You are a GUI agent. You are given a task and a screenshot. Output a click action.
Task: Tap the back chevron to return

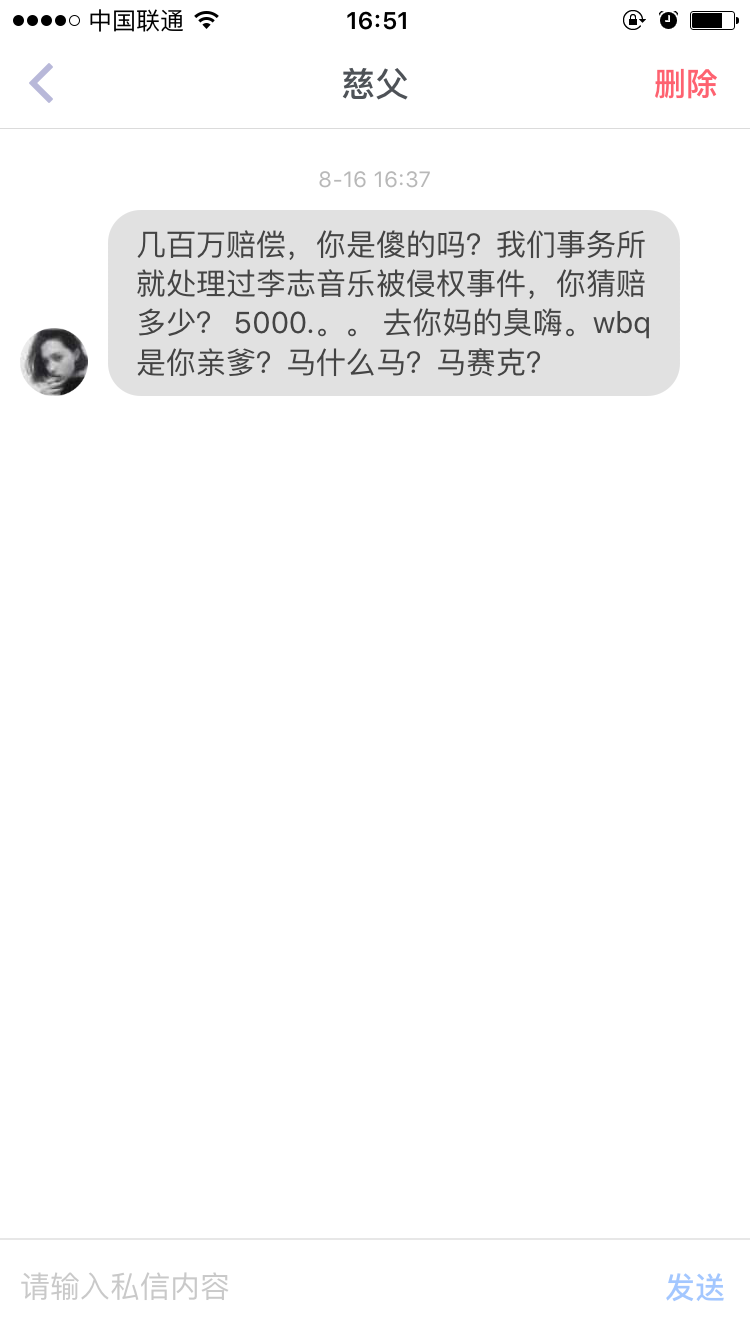coord(41,84)
